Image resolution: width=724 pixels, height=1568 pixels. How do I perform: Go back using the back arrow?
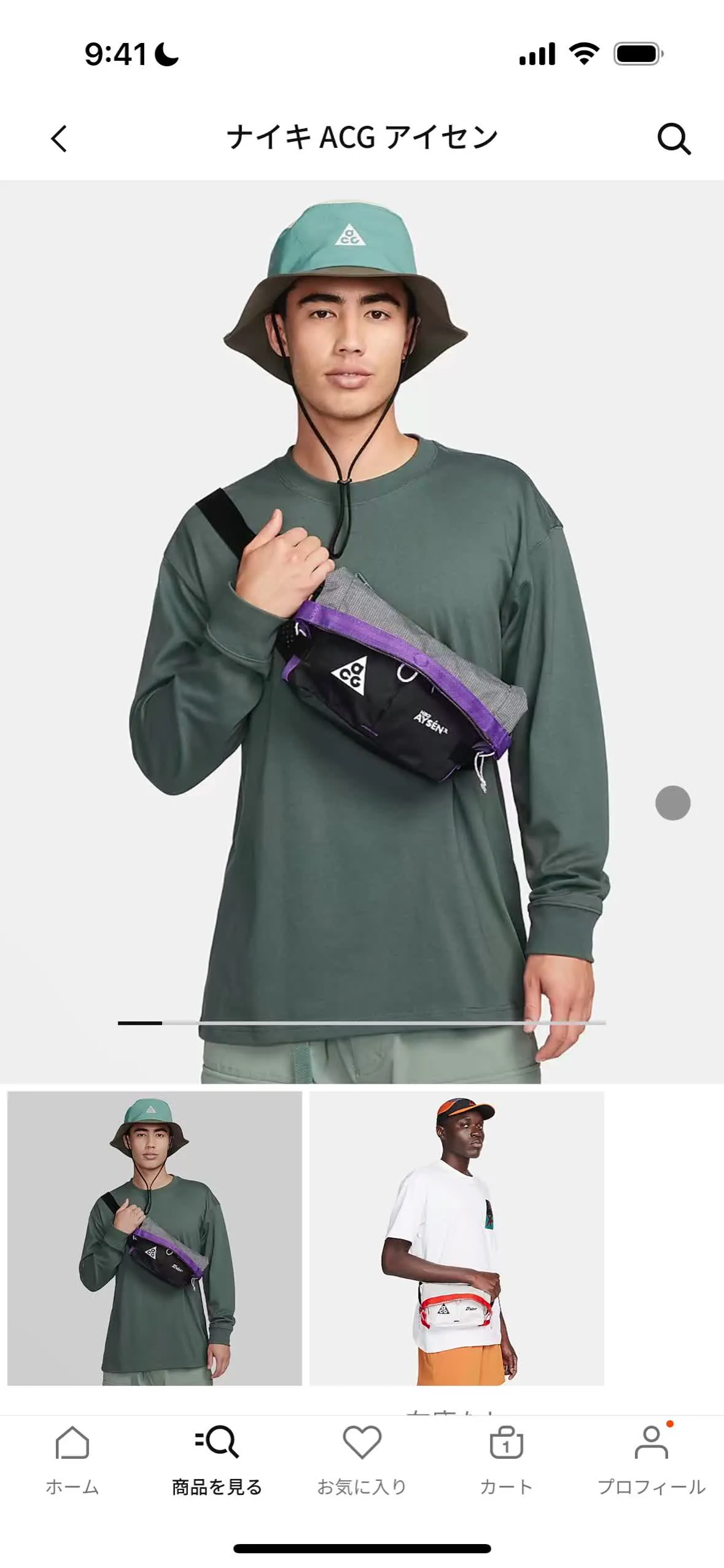point(59,138)
